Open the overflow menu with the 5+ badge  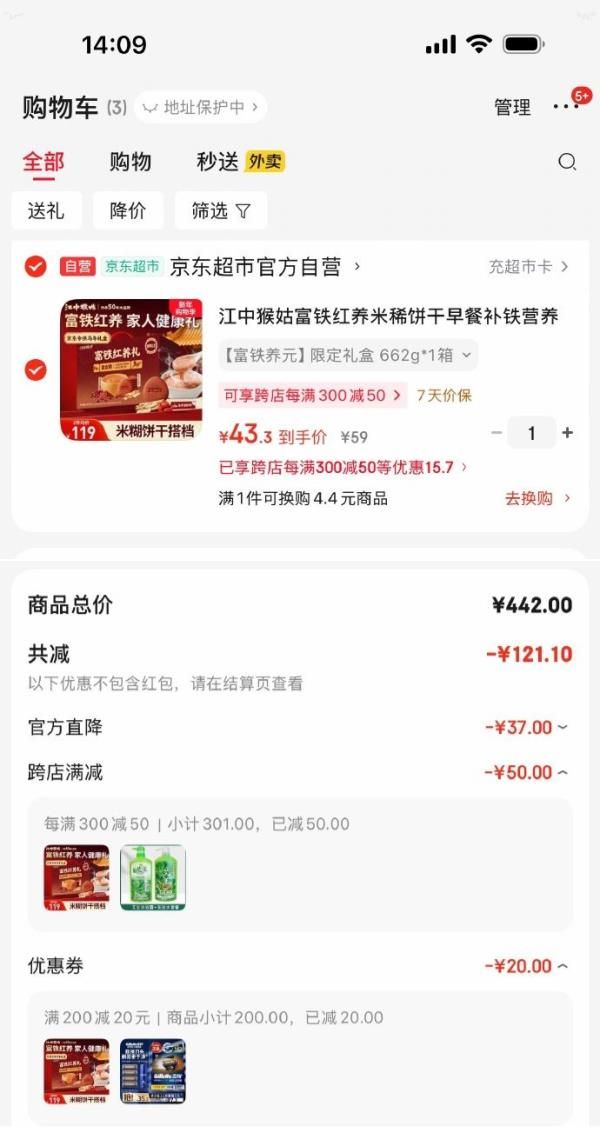tap(565, 107)
